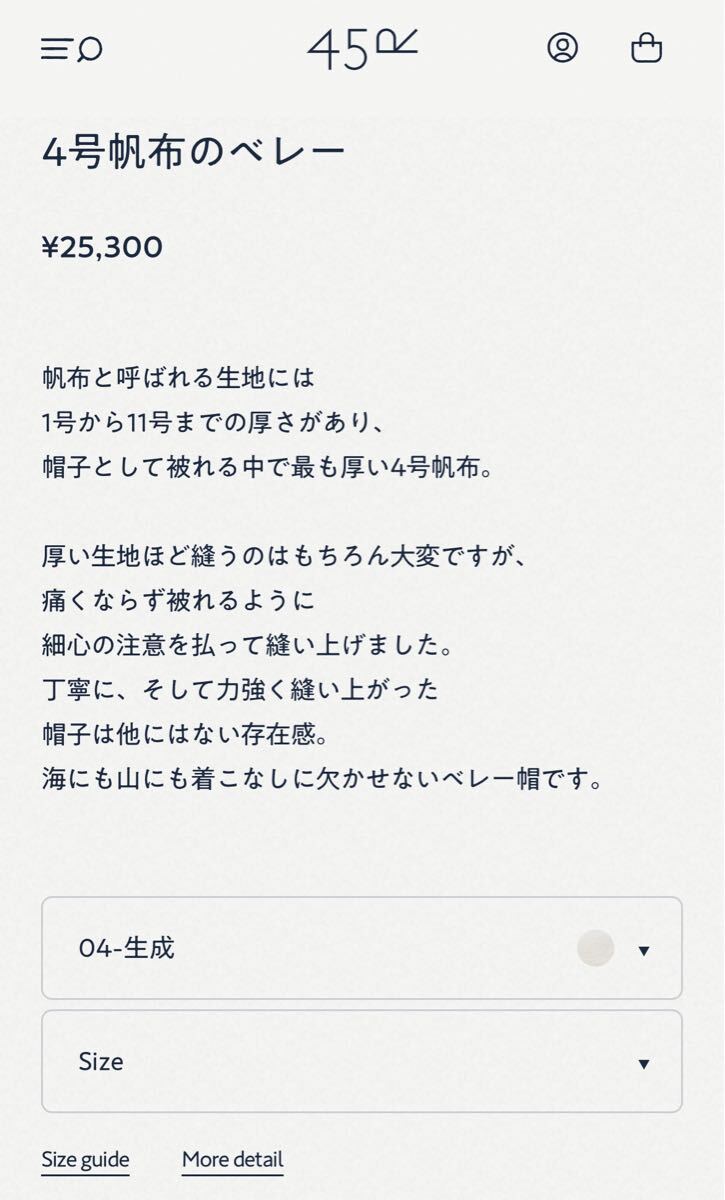Open the menu and search icon
This screenshot has height=1200, width=725.
71,48
